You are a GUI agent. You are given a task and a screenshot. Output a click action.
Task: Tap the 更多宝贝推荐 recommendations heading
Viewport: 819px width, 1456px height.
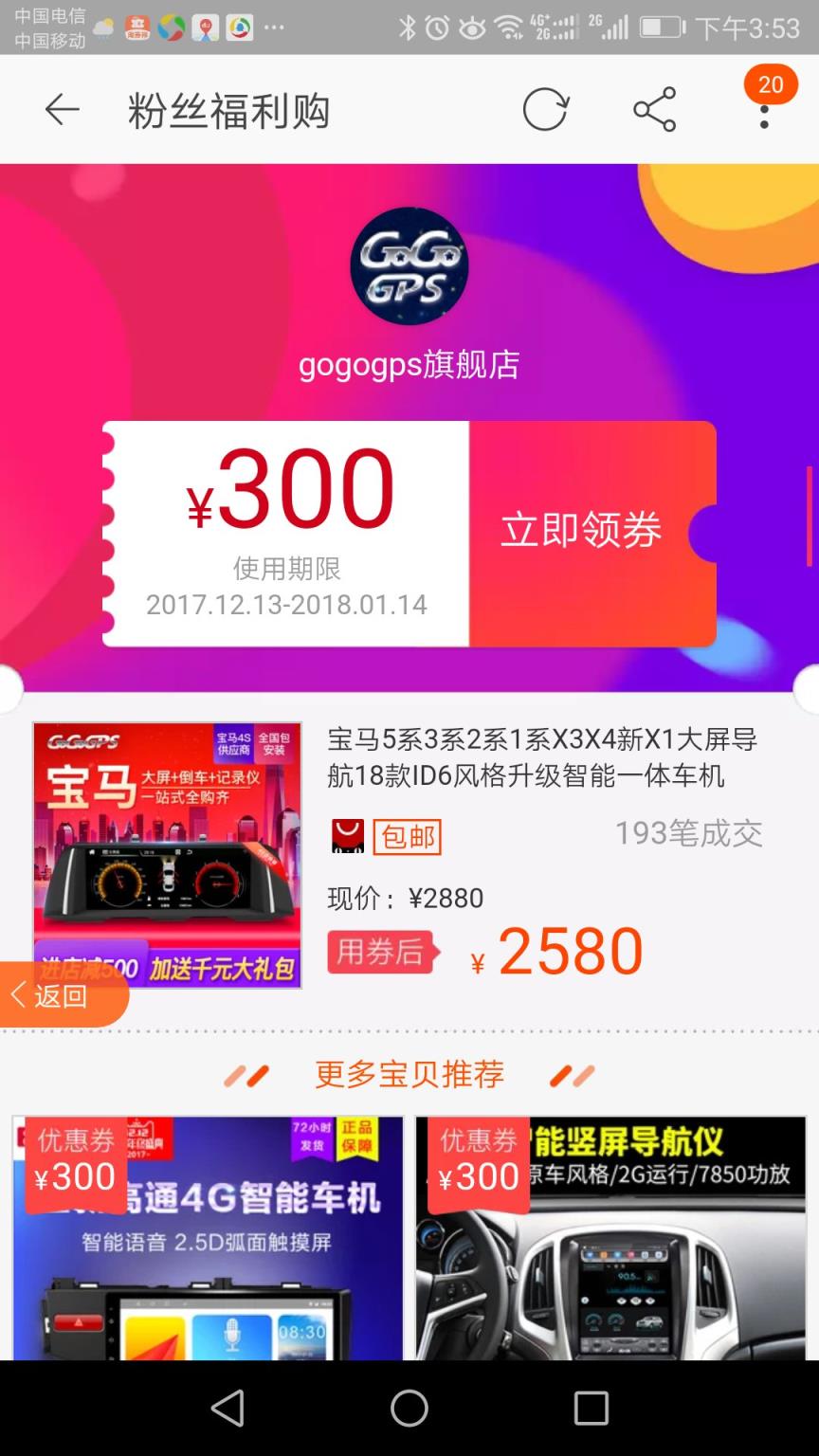pyautogui.click(x=409, y=1074)
